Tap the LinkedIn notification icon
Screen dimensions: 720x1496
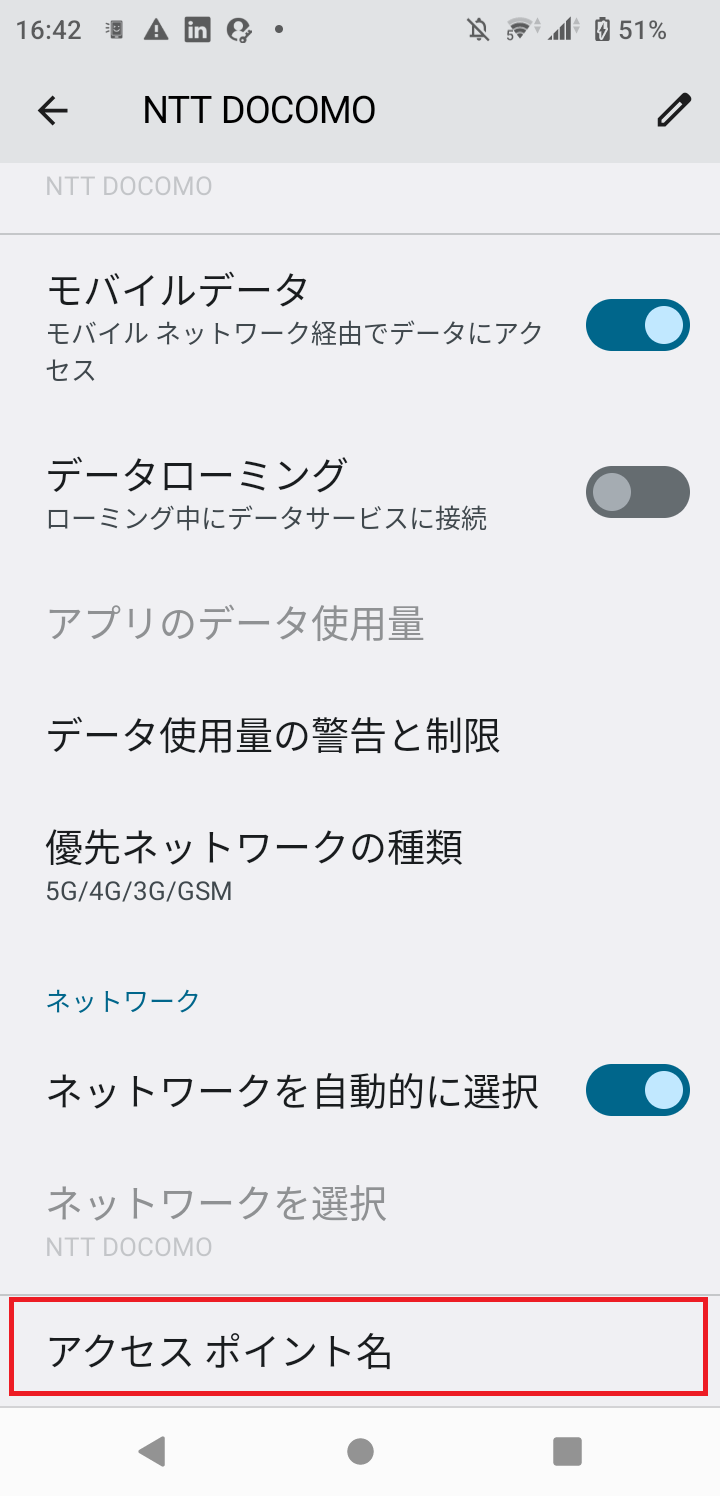click(x=198, y=31)
